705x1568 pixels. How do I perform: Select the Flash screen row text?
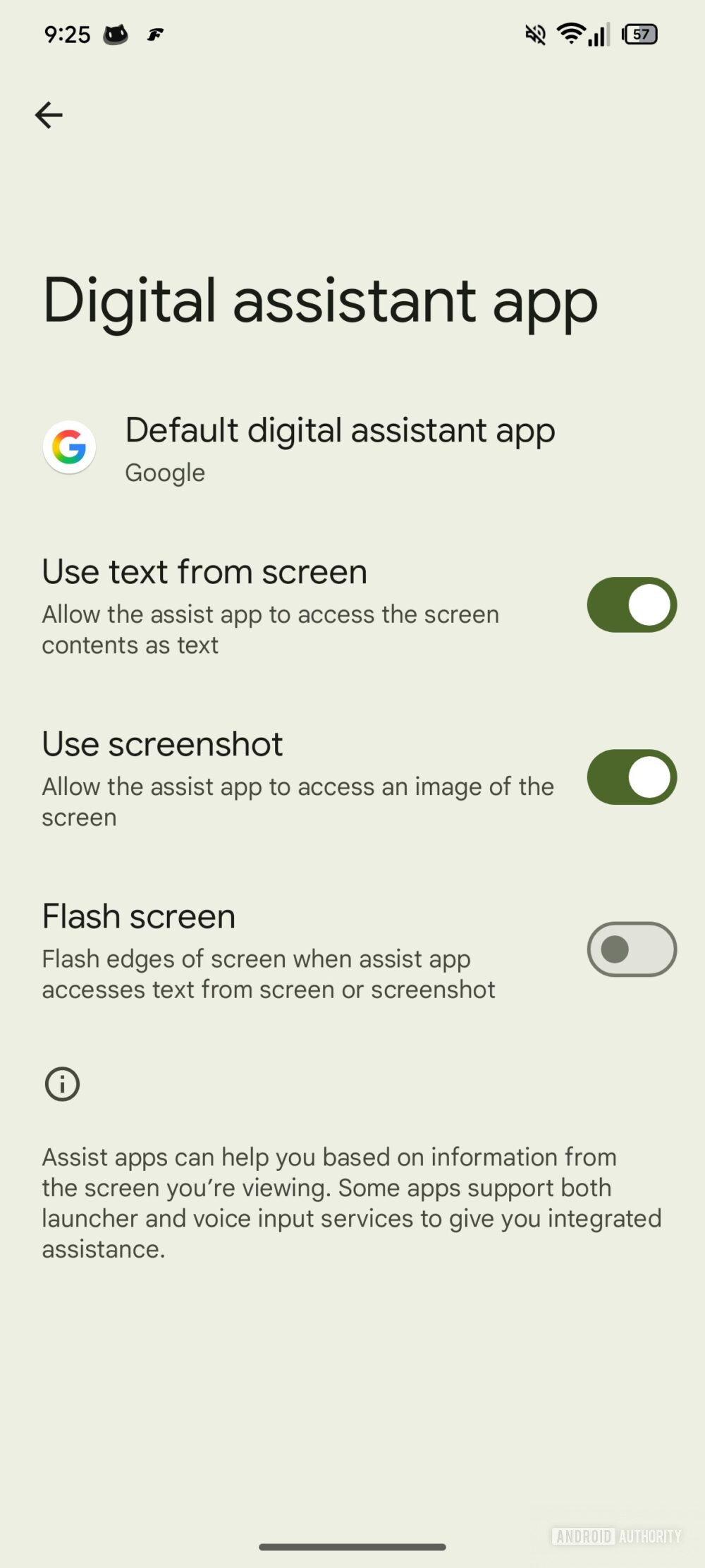coord(138,916)
